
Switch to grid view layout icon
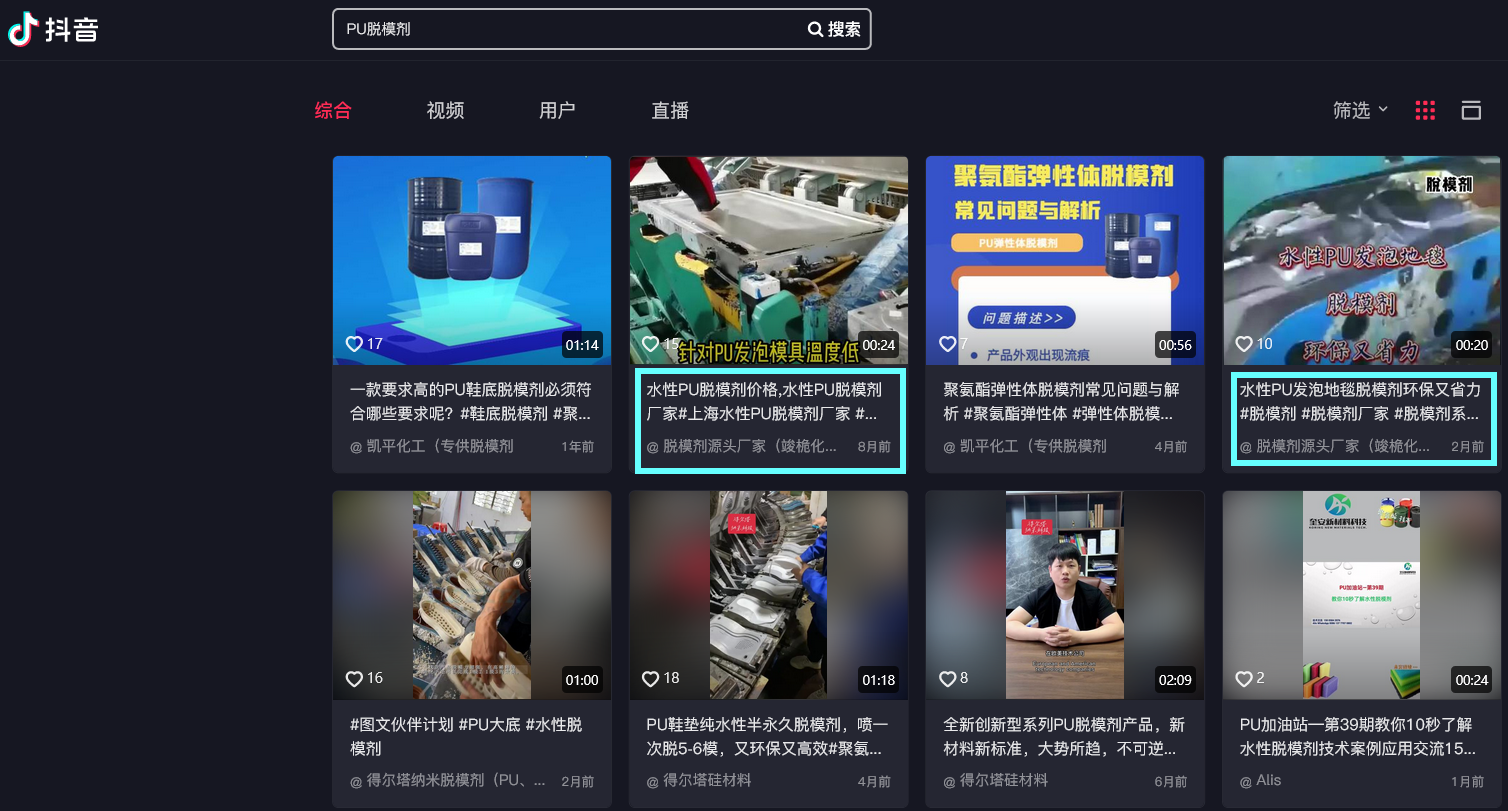(1425, 111)
